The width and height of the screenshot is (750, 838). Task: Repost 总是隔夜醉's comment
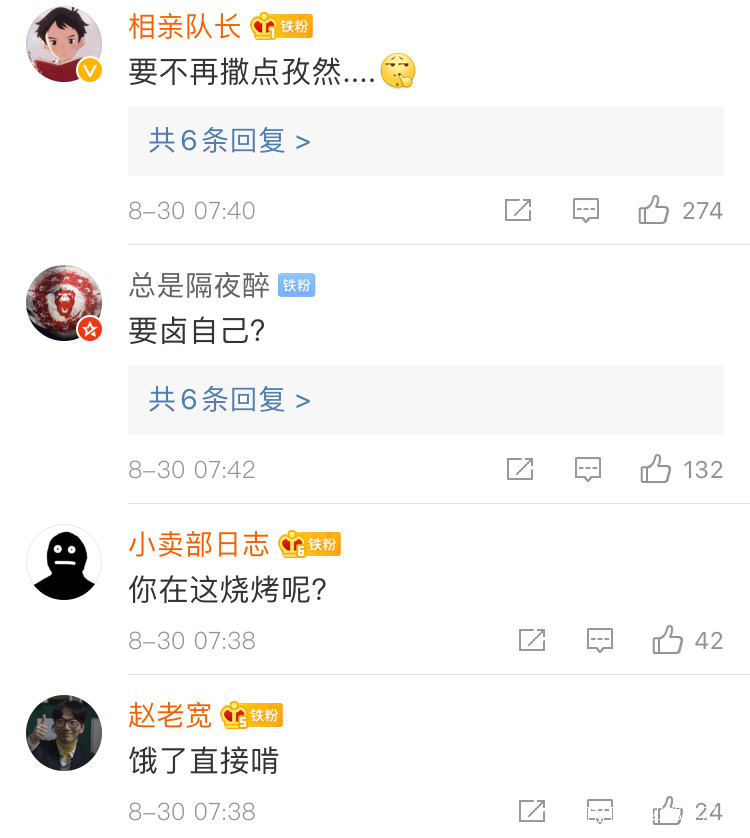pyautogui.click(x=520, y=469)
